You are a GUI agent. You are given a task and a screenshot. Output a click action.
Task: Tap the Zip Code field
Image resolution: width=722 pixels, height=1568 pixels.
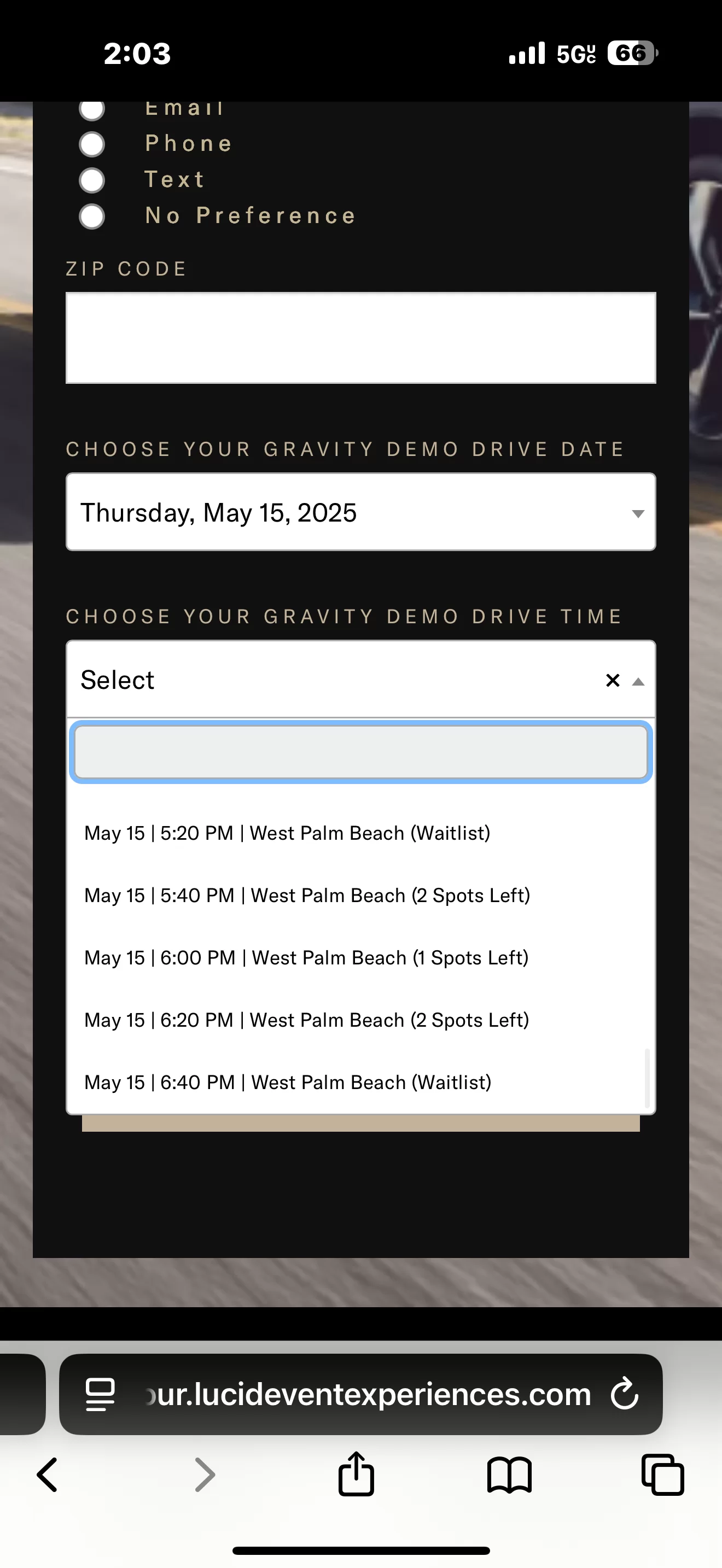(x=361, y=338)
